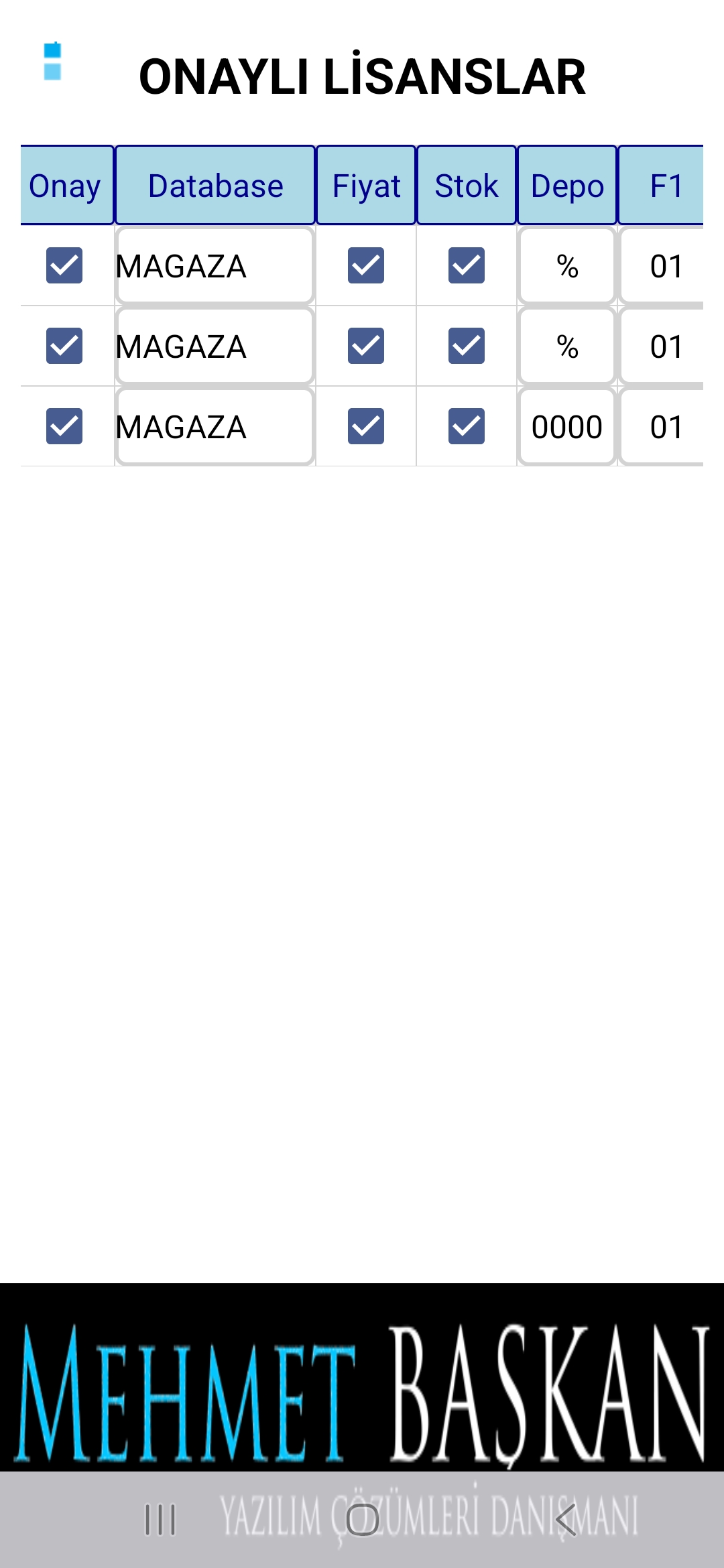Edit the Depo field showing 0000

567,427
